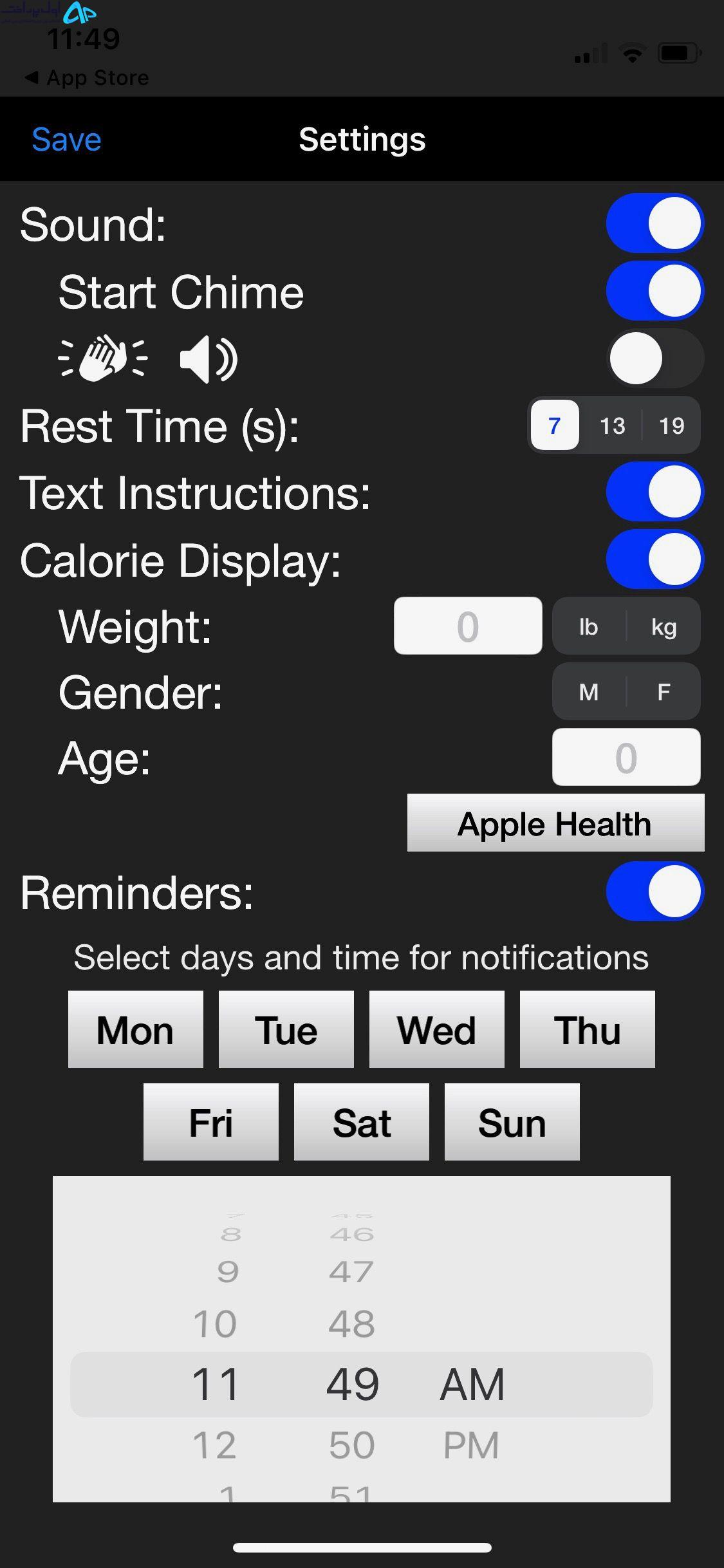Enable the clapping sound switch
Image resolution: width=724 pixels, height=1568 pixels.
pyautogui.click(x=655, y=358)
